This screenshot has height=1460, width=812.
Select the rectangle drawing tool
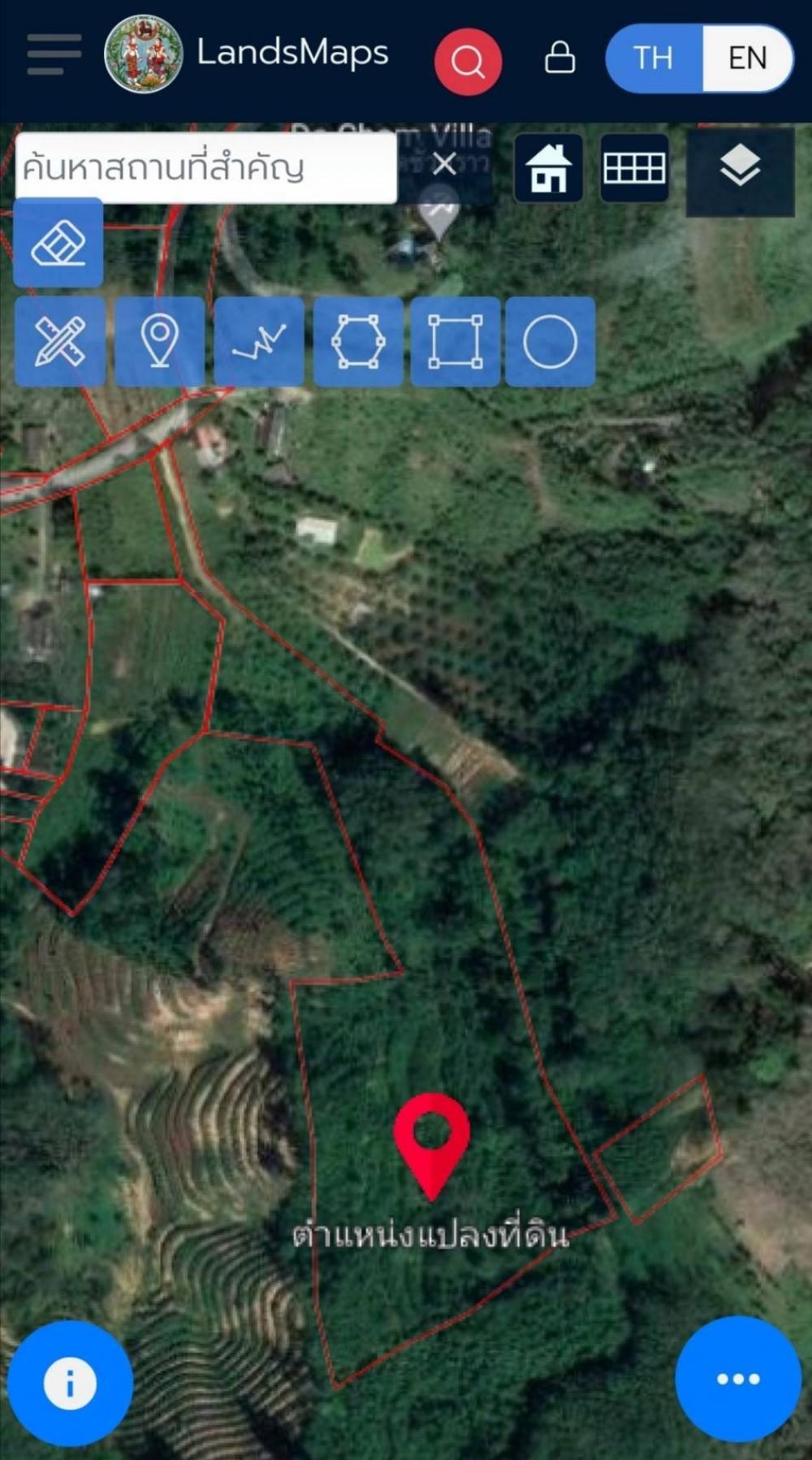[455, 341]
